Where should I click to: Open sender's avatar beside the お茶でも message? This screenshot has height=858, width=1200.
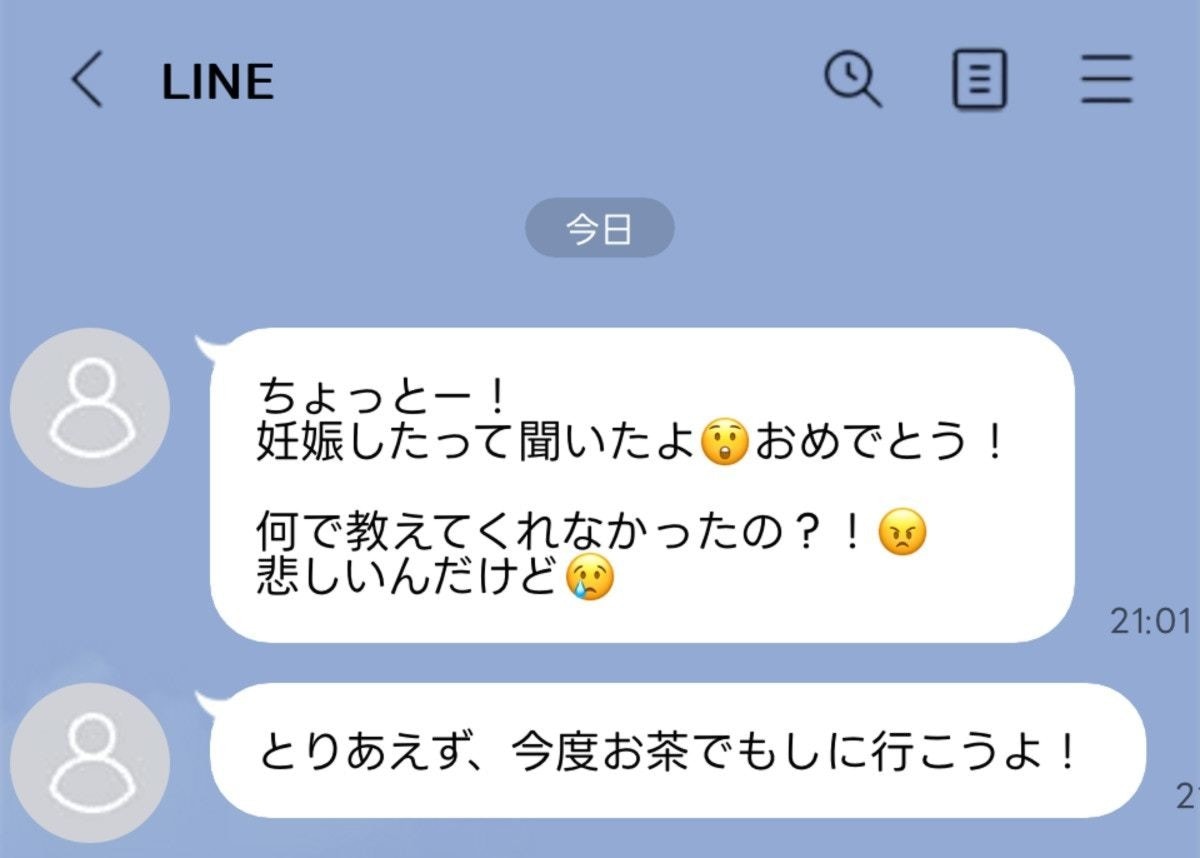point(90,762)
